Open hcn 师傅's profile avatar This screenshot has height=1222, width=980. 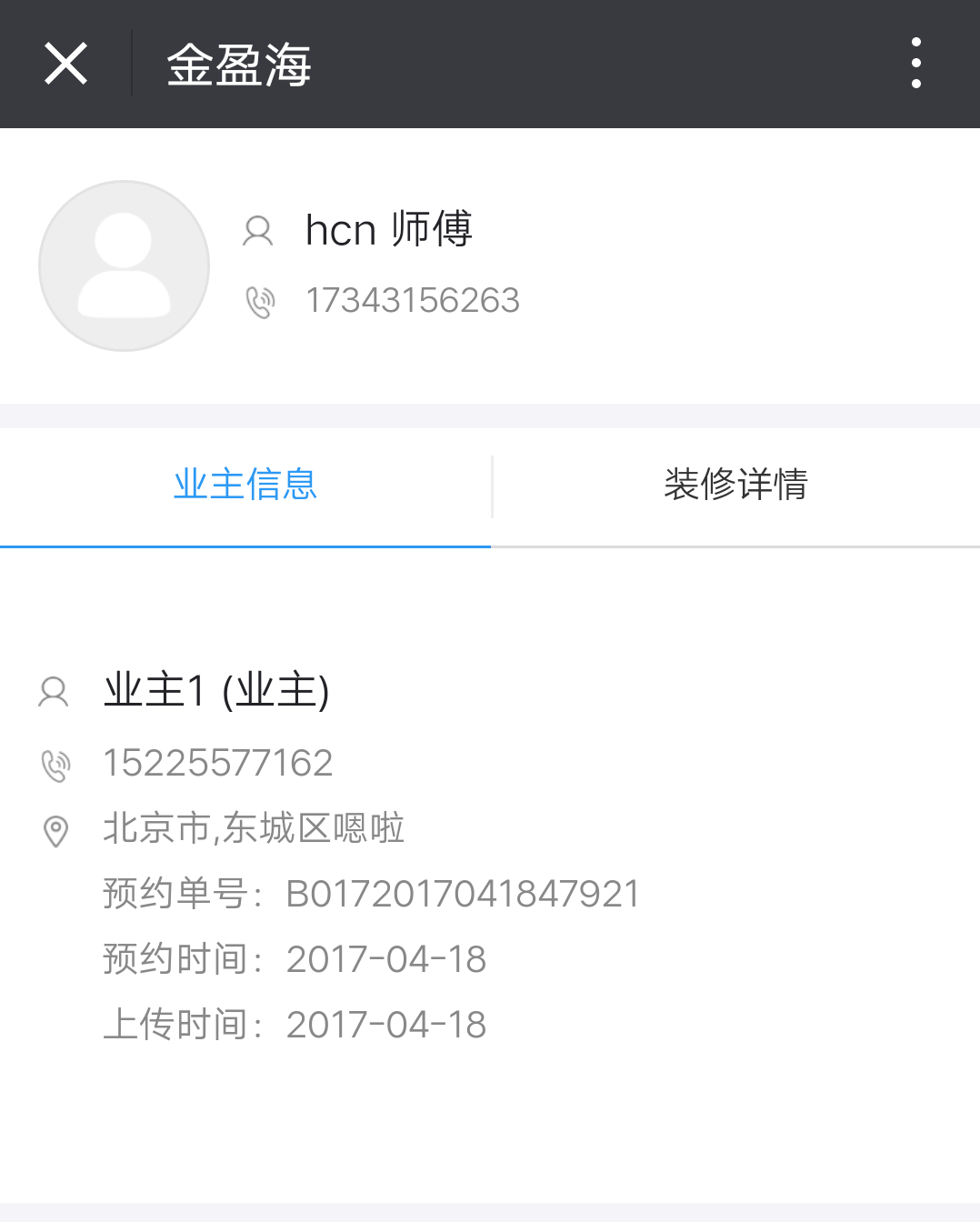[125, 265]
